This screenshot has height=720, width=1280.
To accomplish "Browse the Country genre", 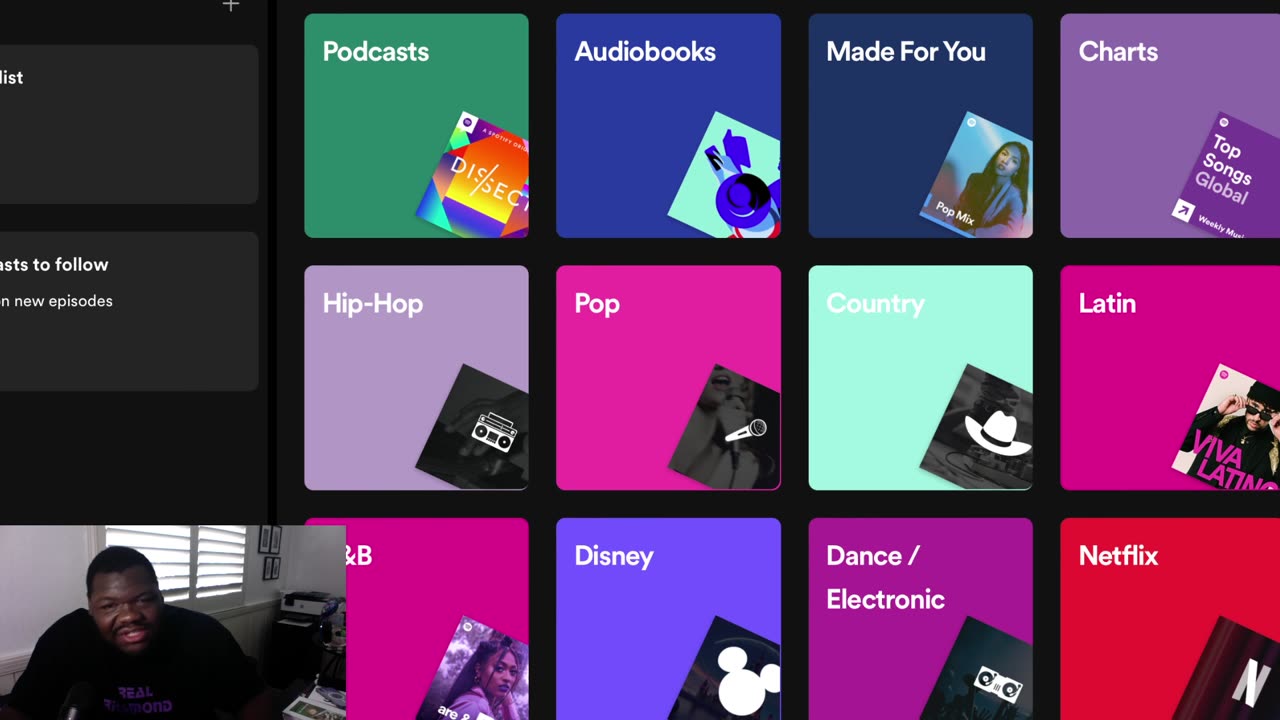I will (x=920, y=377).
